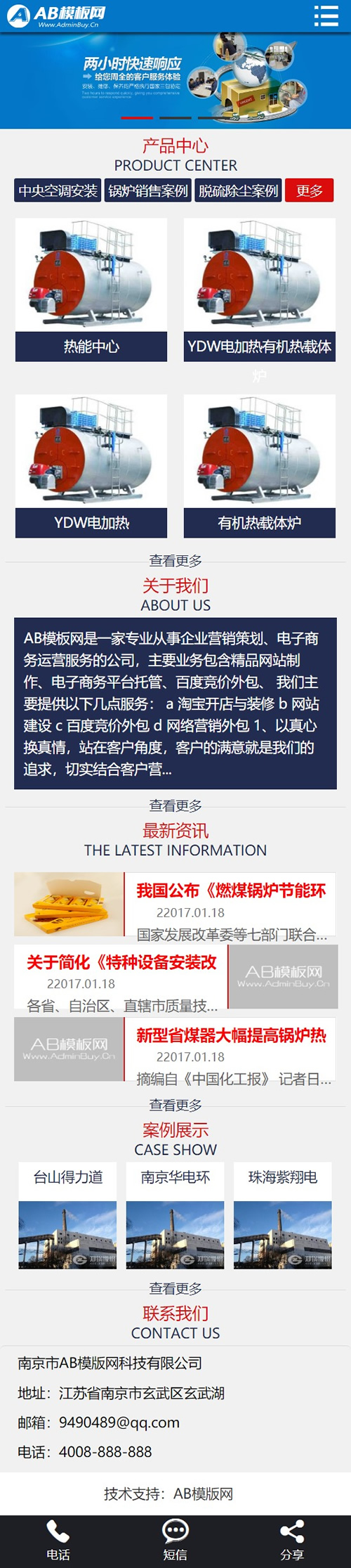The image size is (351, 1568).
Task: Open the YDW电加热有机热载体炉 product card
Action: tap(260, 290)
